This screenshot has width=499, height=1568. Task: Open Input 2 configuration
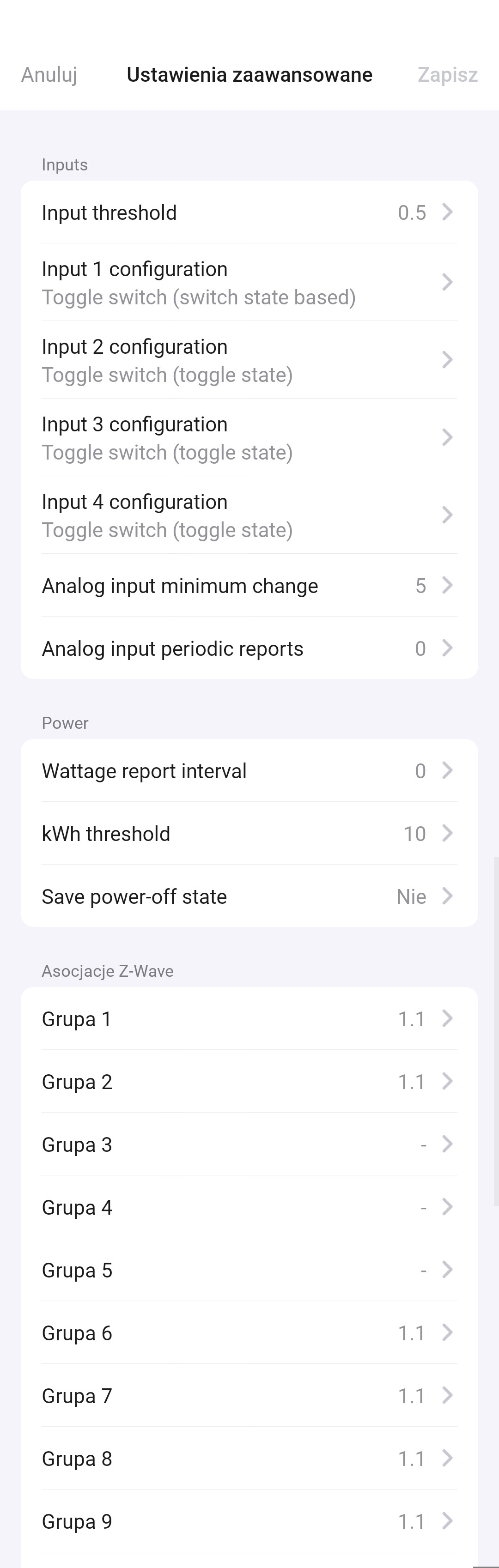click(249, 360)
